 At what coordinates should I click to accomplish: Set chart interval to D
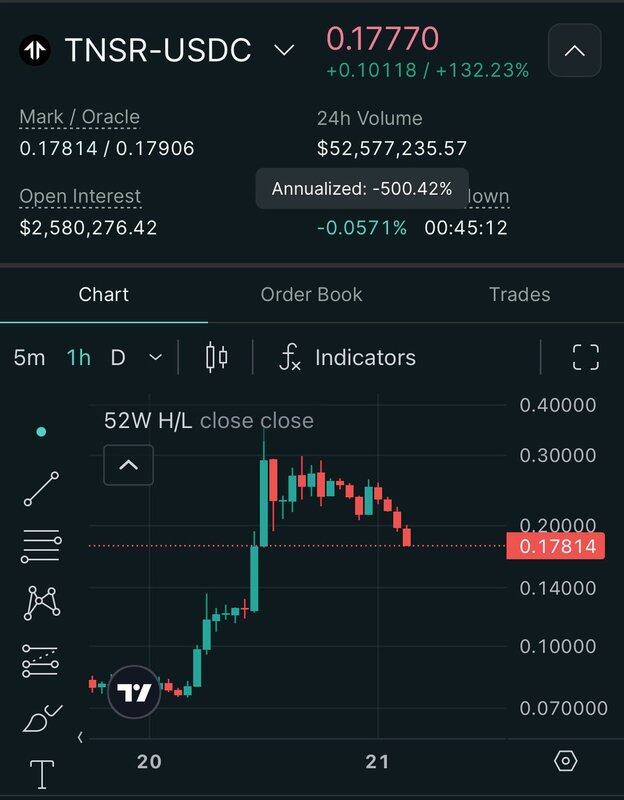(x=118, y=357)
